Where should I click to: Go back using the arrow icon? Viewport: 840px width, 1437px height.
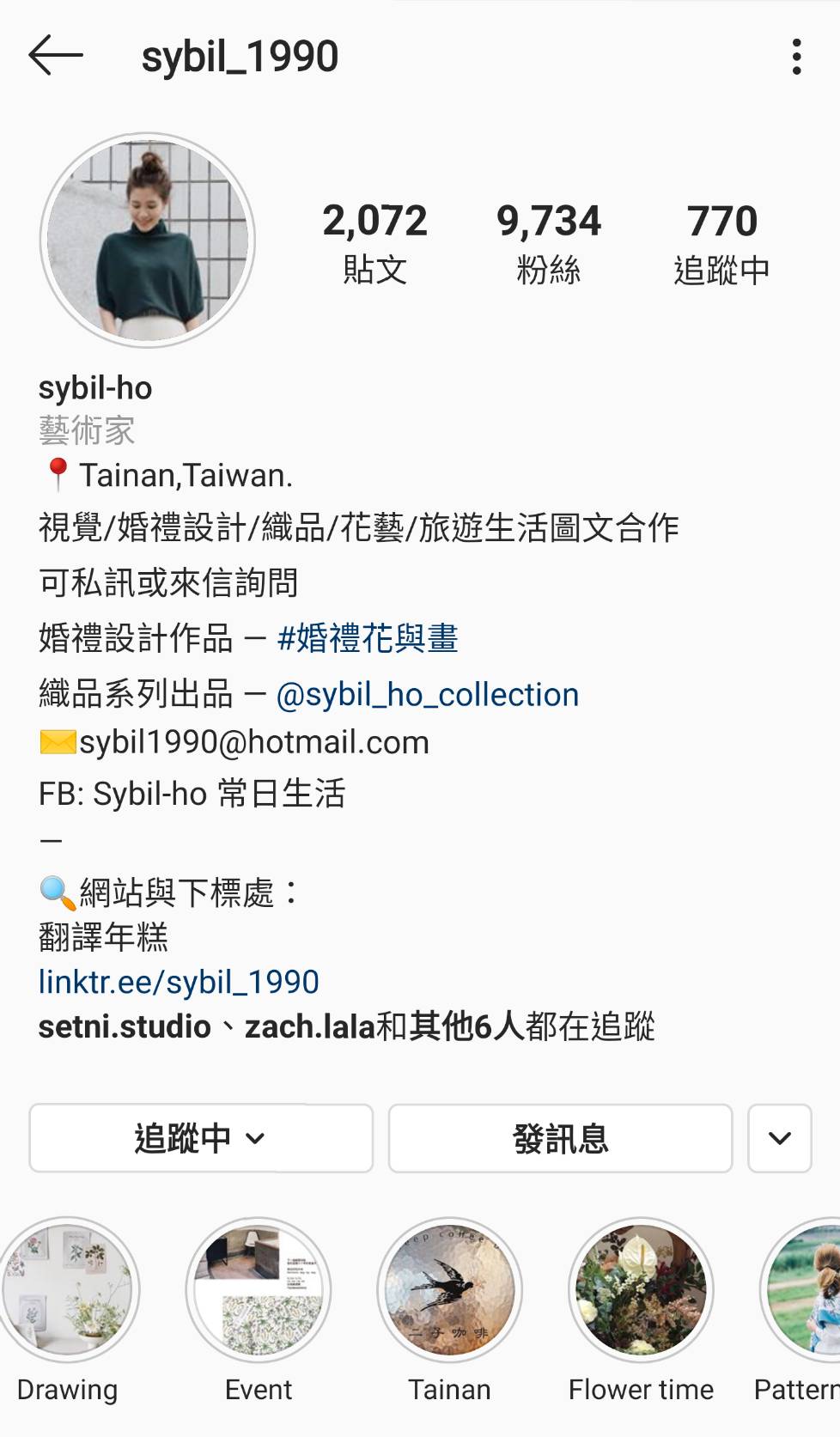[x=56, y=57]
